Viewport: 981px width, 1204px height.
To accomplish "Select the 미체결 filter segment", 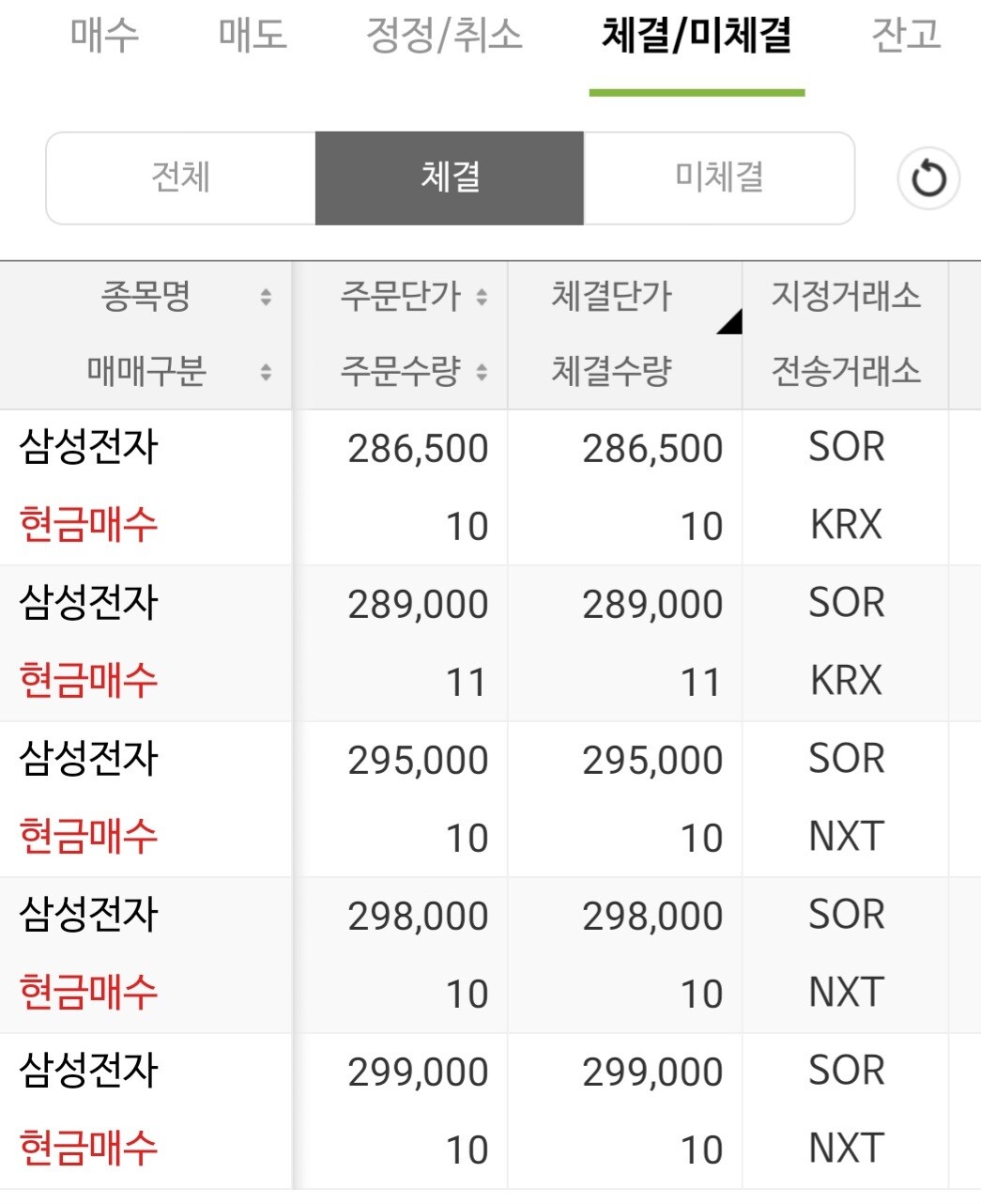I will [719, 178].
